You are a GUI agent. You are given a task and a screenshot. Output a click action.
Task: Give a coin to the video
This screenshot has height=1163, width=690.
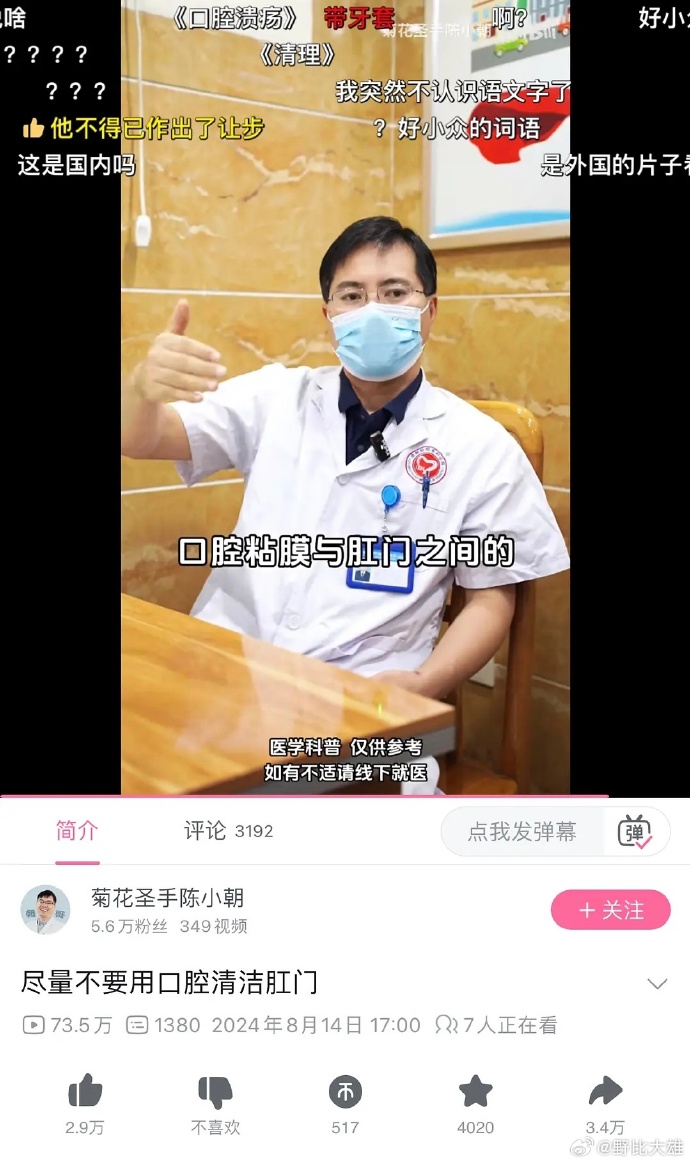click(x=345, y=1092)
